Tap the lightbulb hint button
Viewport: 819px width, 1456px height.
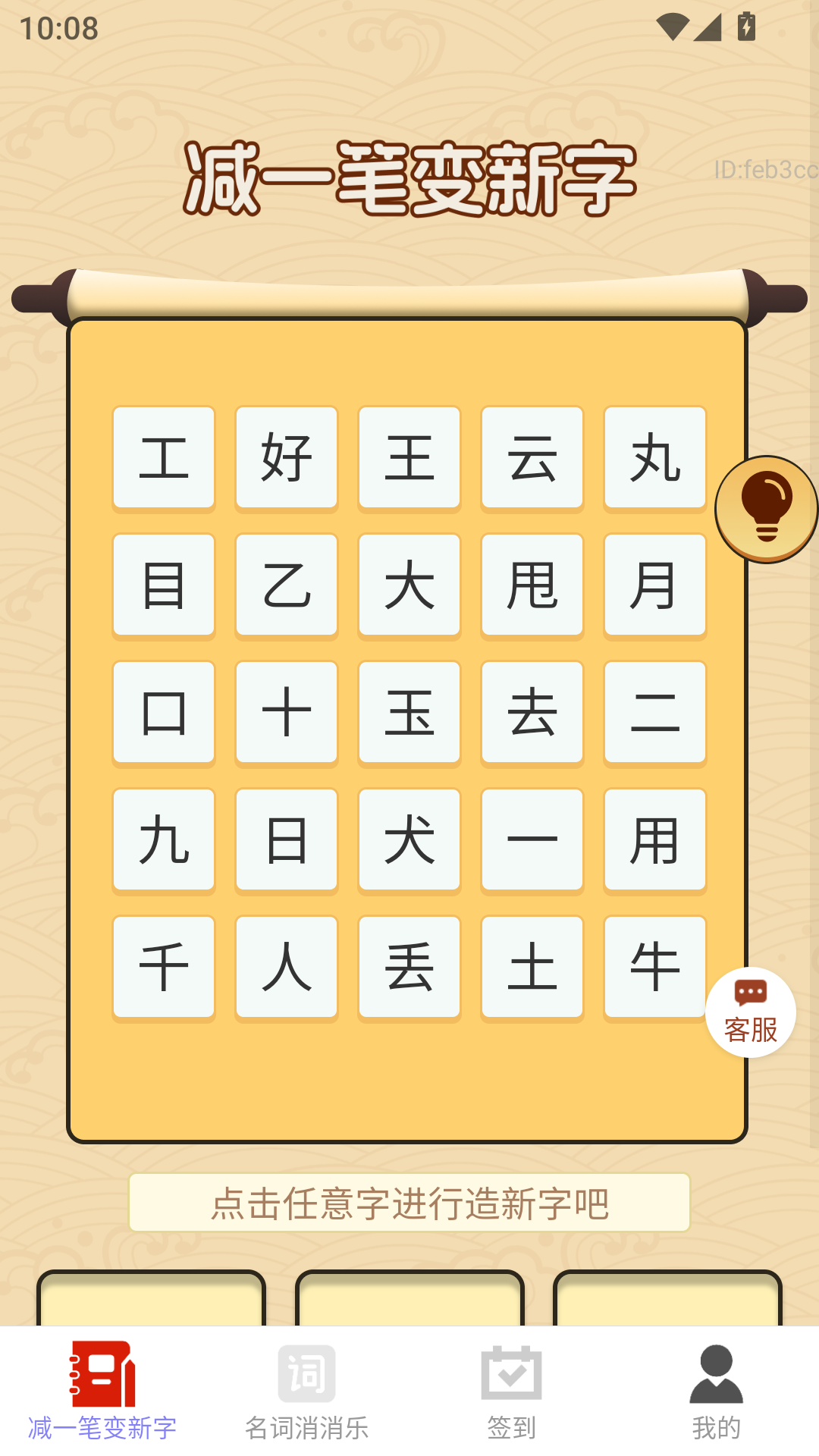(766, 509)
